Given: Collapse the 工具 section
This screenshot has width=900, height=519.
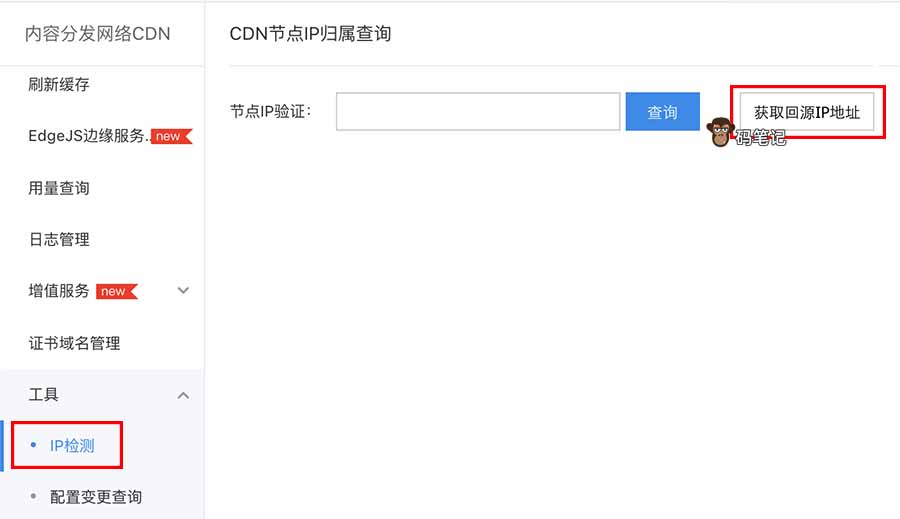Looking at the screenshot, I should [x=183, y=395].
